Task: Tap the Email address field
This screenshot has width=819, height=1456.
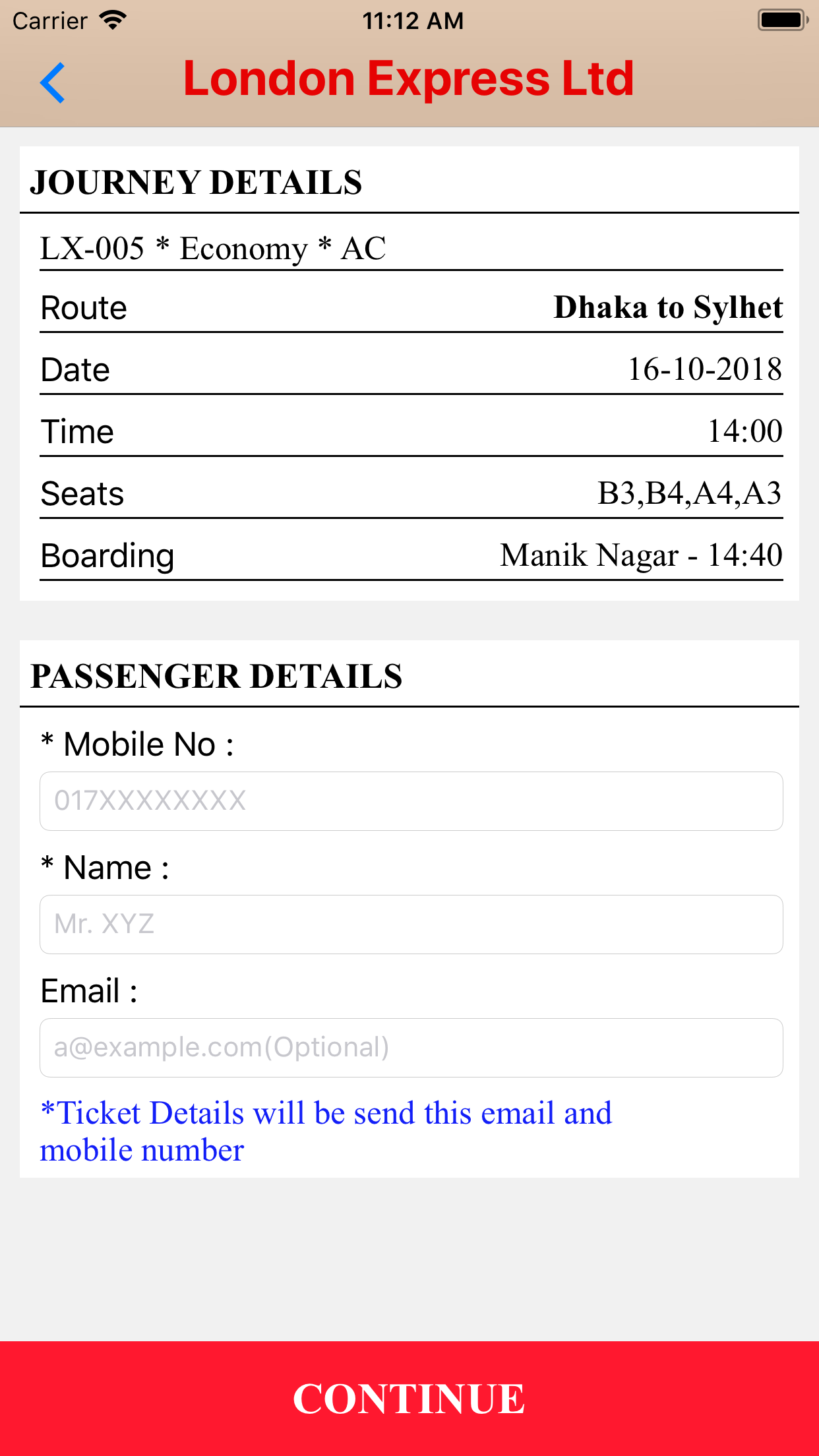Action: click(411, 1047)
